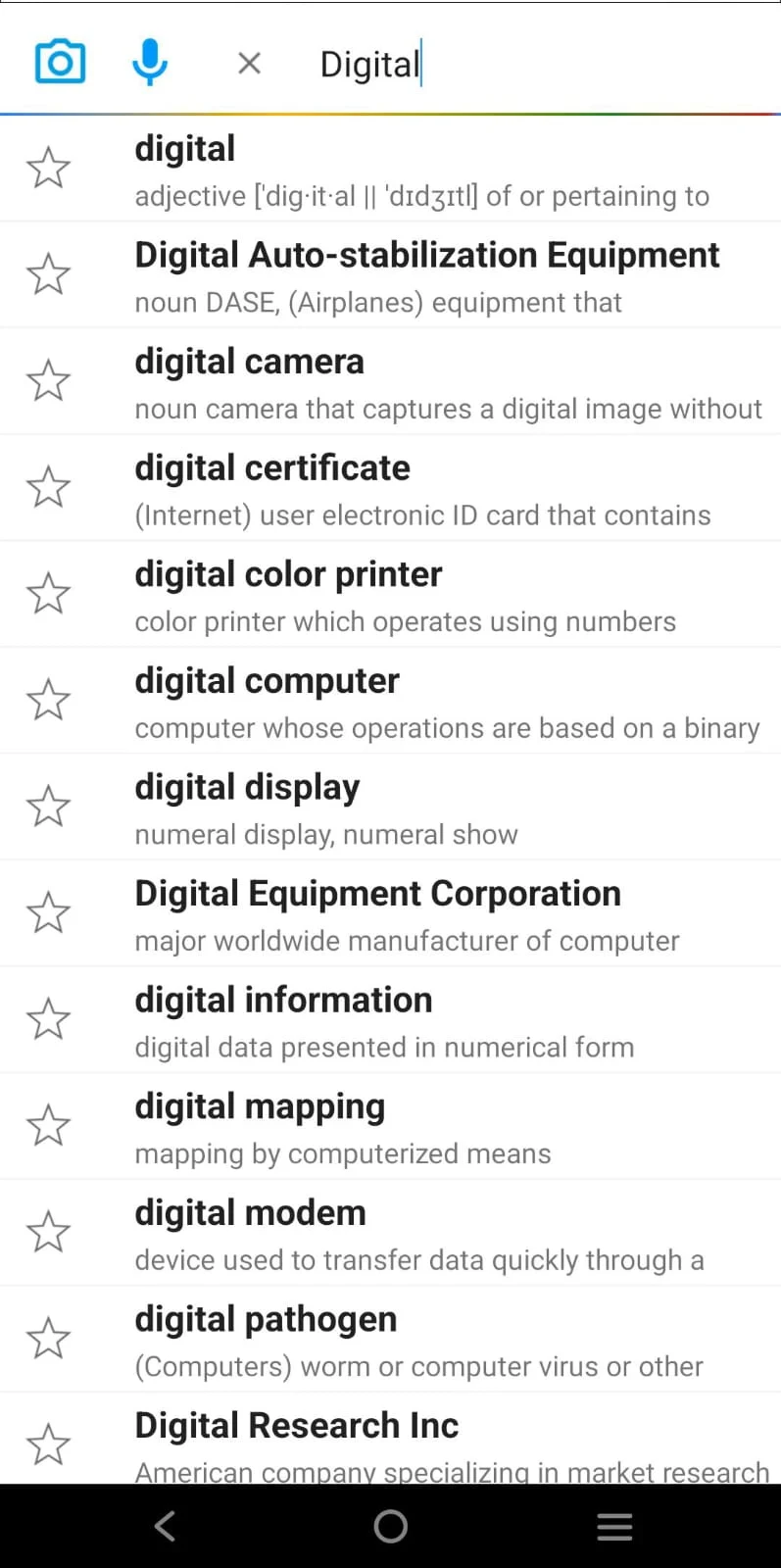The width and height of the screenshot is (781, 1568).
Task: Open the camera translation icon
Action: pos(60,63)
